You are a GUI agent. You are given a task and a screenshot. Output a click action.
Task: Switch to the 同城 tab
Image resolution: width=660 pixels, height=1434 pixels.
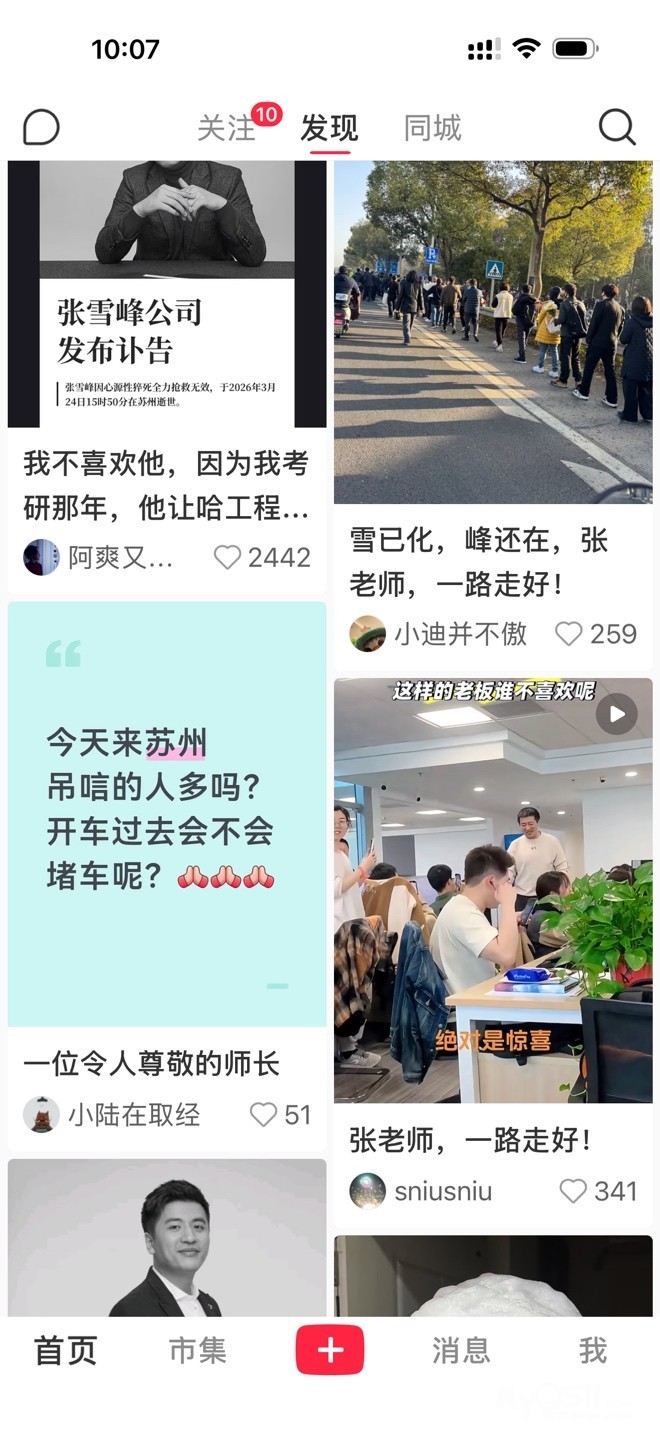coord(432,128)
